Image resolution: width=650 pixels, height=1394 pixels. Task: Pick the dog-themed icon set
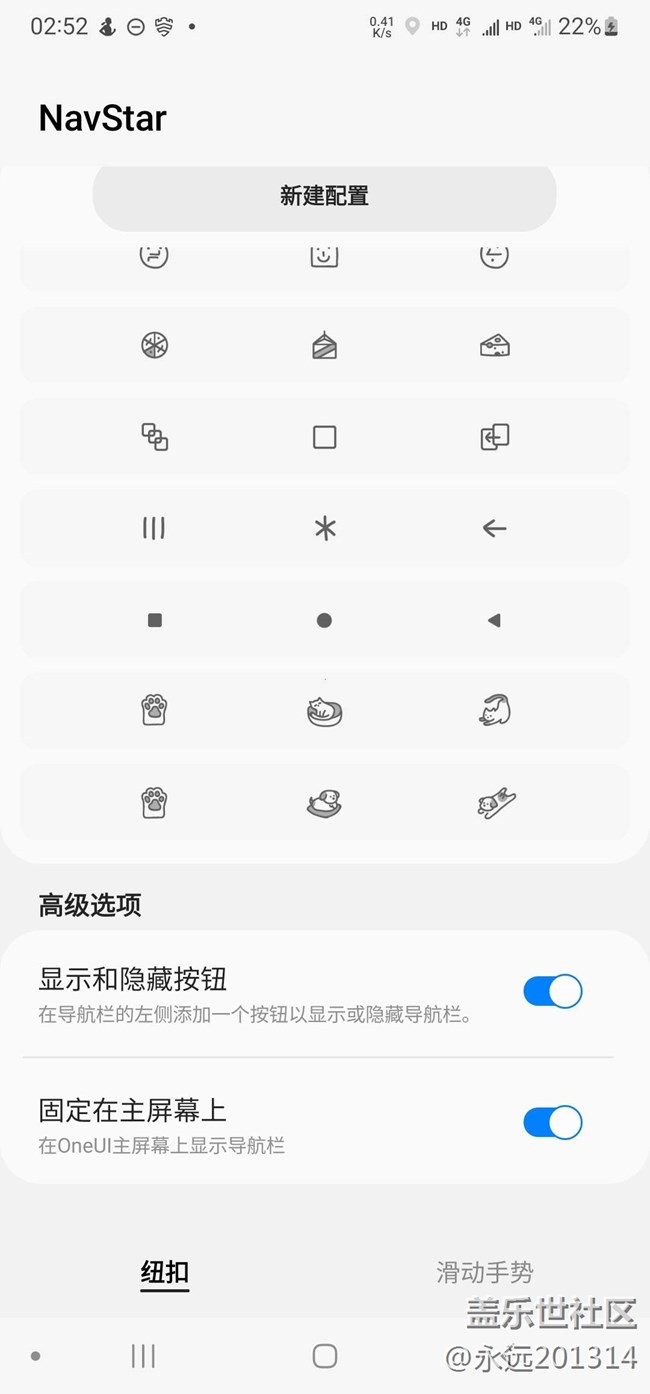[324, 802]
